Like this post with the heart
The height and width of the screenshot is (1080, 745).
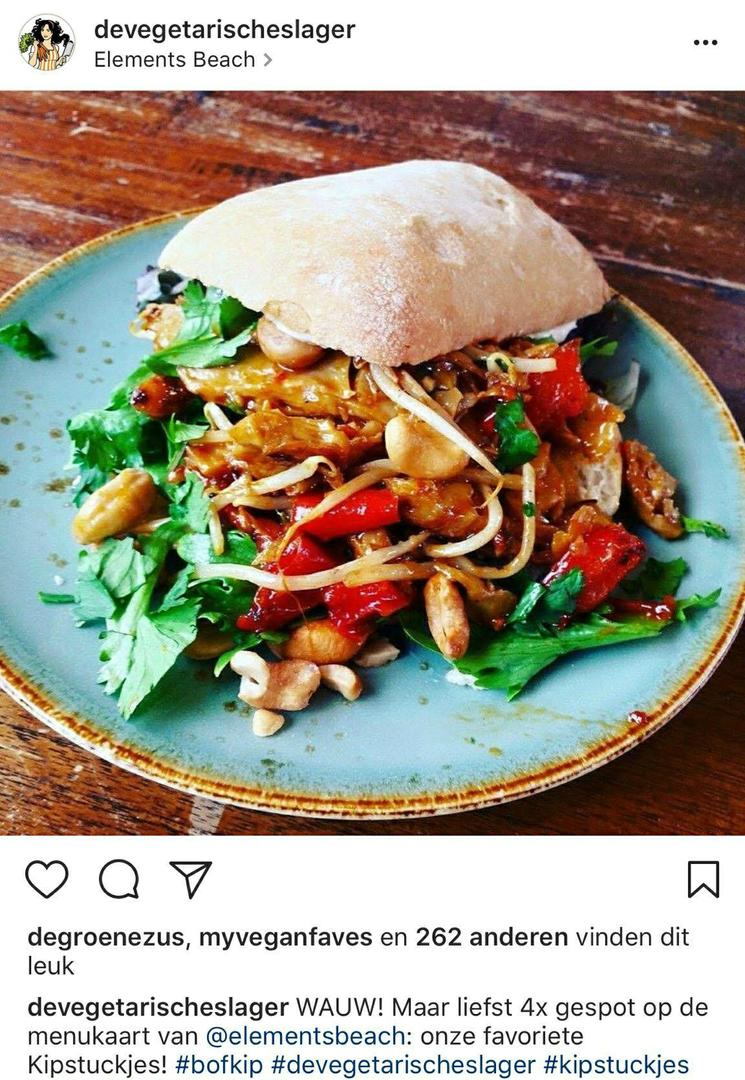click(46, 879)
